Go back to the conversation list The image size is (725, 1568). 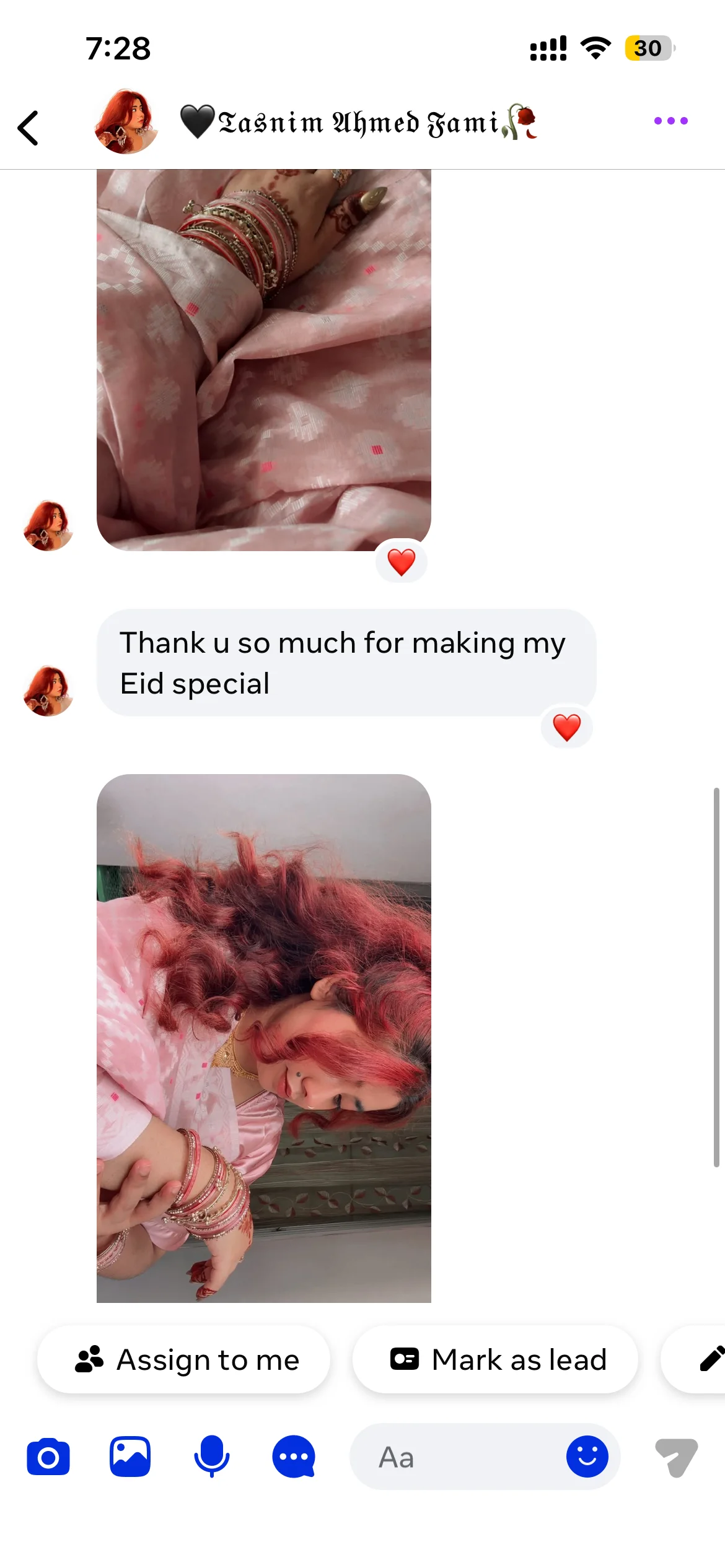pos(28,128)
